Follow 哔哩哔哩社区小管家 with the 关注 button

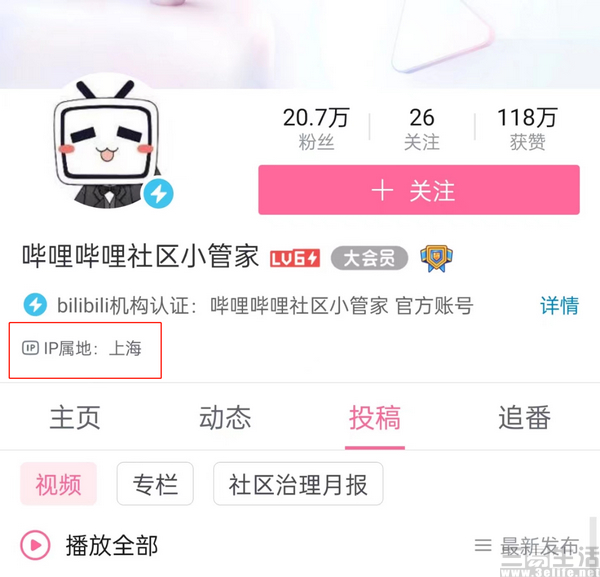418,190
